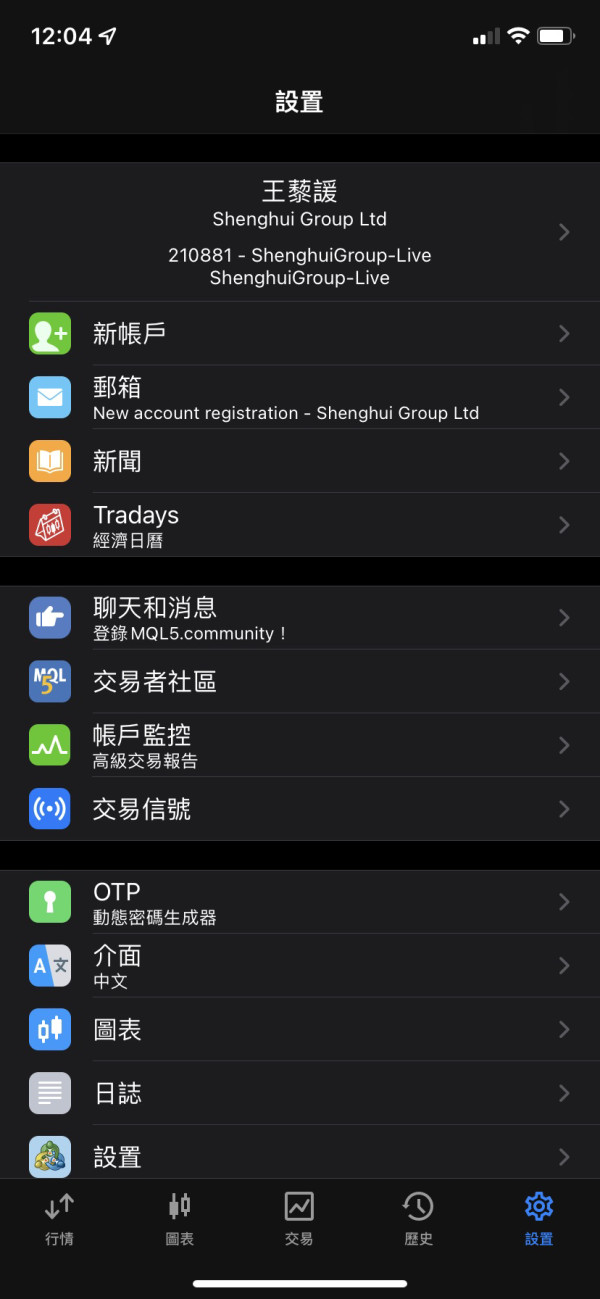Image resolution: width=600 pixels, height=1299 pixels.
Task: Switch to the 圖表 bottom tab
Action: tap(179, 1219)
